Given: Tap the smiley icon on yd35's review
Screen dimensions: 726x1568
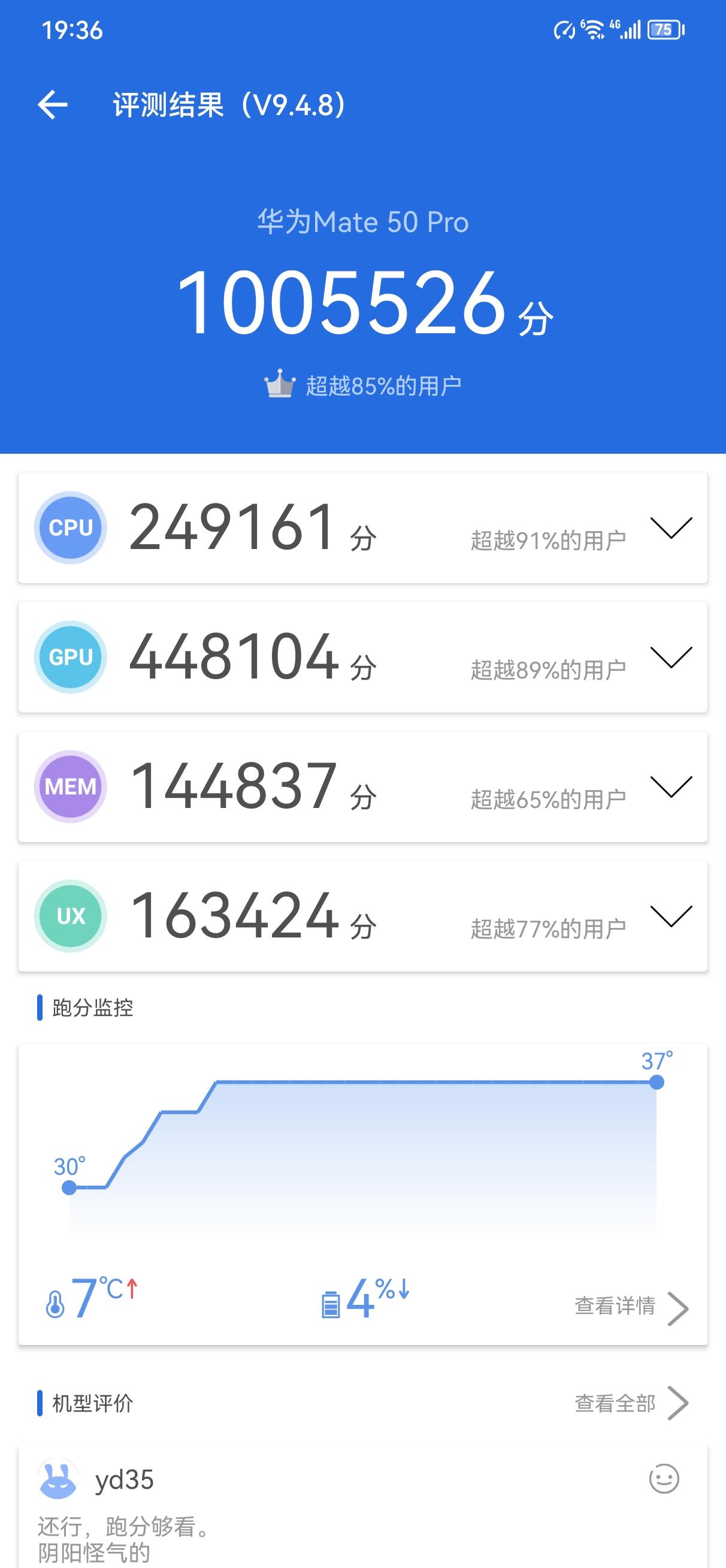Looking at the screenshot, I should [x=663, y=1479].
